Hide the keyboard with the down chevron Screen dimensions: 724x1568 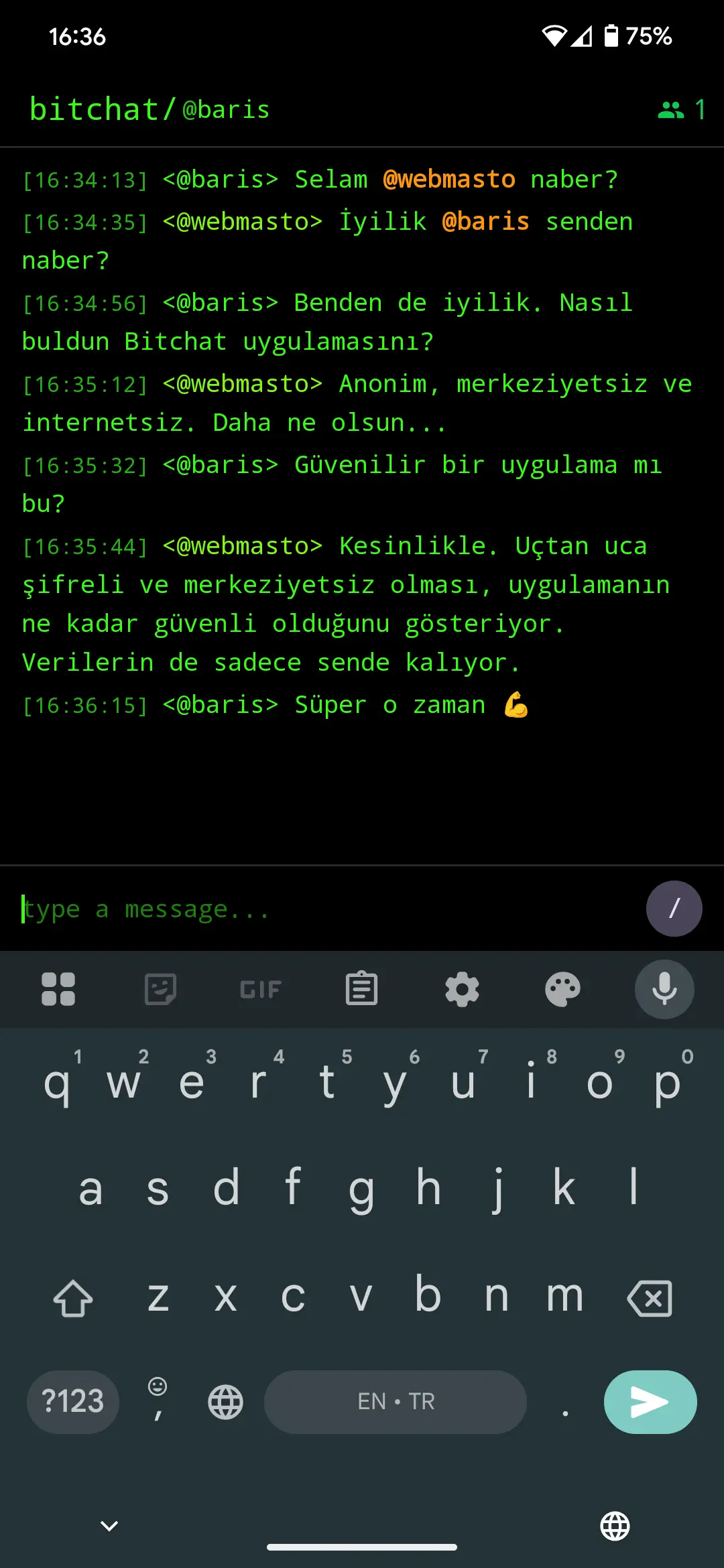click(109, 1526)
